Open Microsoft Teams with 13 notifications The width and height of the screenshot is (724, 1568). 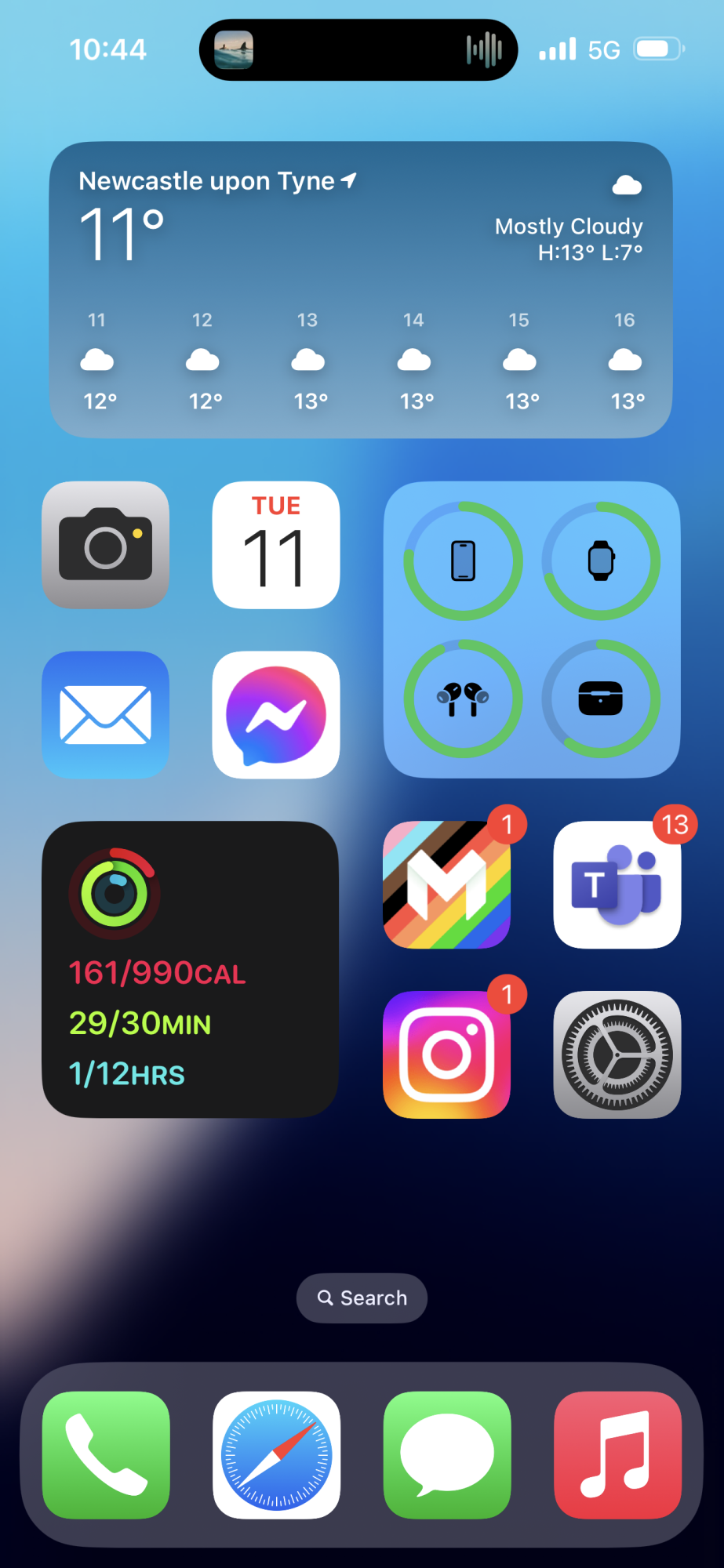[617, 884]
